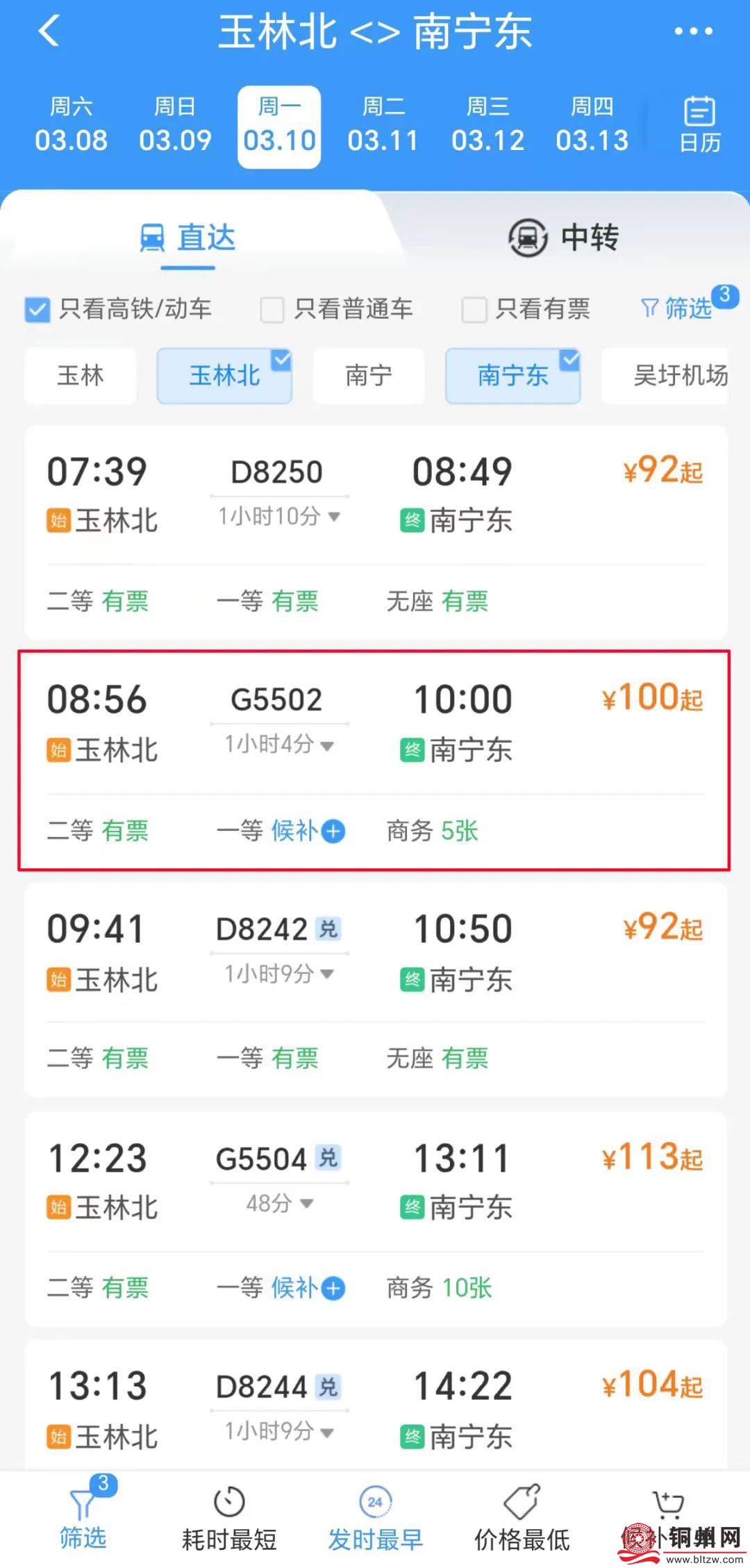Image resolution: width=750 pixels, height=1568 pixels.
Task: Go back using the top-left arrow
Action: (49, 31)
